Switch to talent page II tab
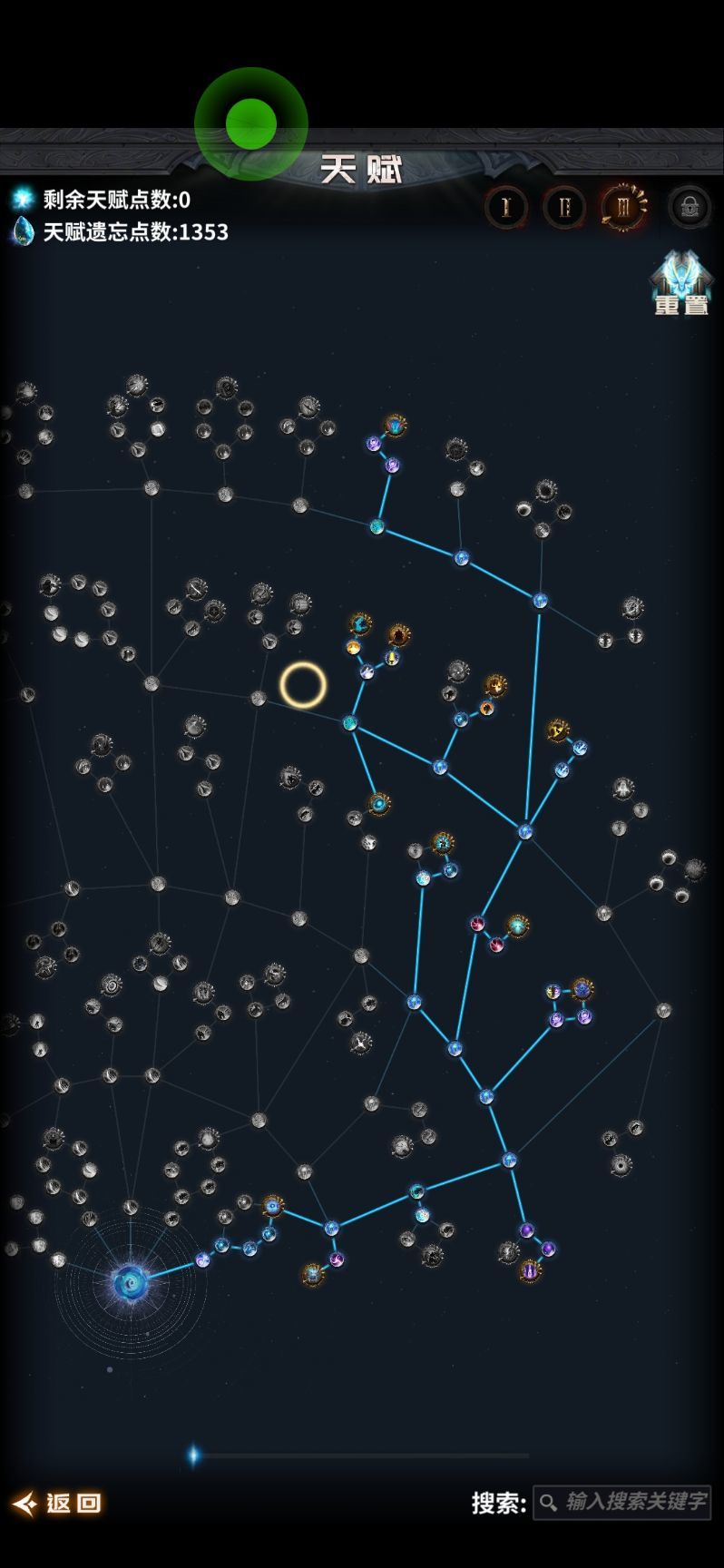724x1568 pixels. (564, 207)
